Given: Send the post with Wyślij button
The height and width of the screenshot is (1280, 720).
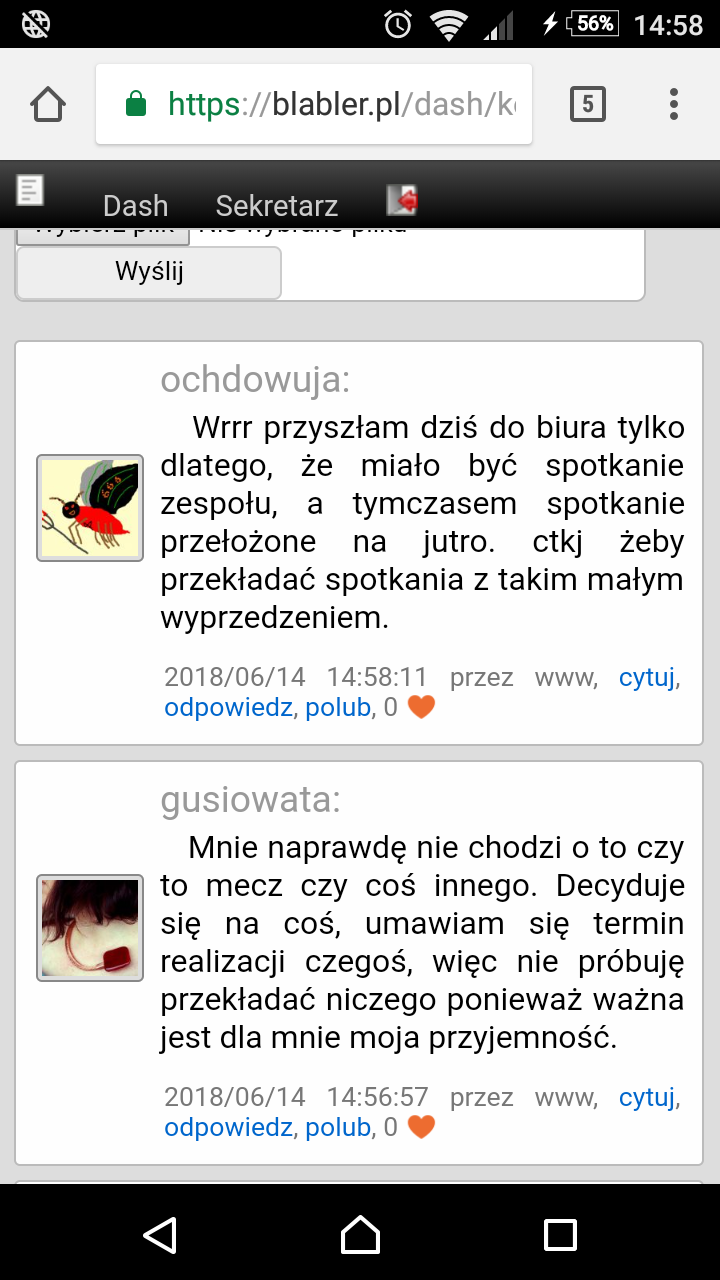Looking at the screenshot, I should pyautogui.click(x=149, y=272).
